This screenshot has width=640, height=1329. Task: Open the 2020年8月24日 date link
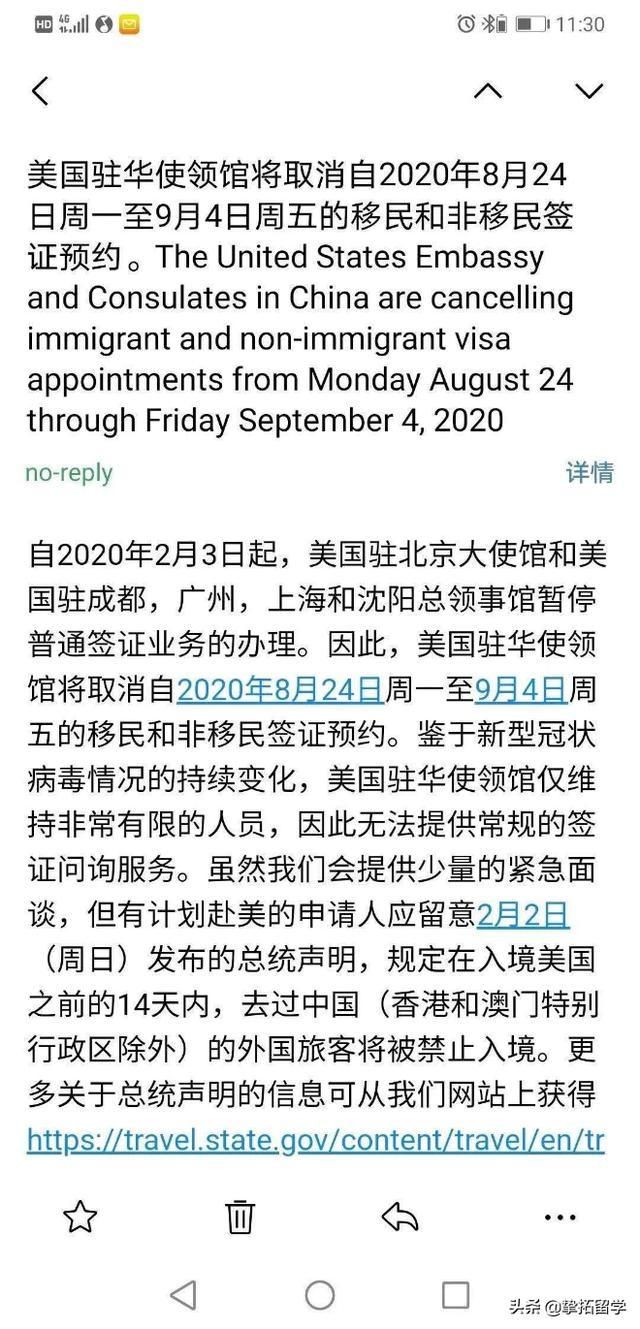[280, 688]
